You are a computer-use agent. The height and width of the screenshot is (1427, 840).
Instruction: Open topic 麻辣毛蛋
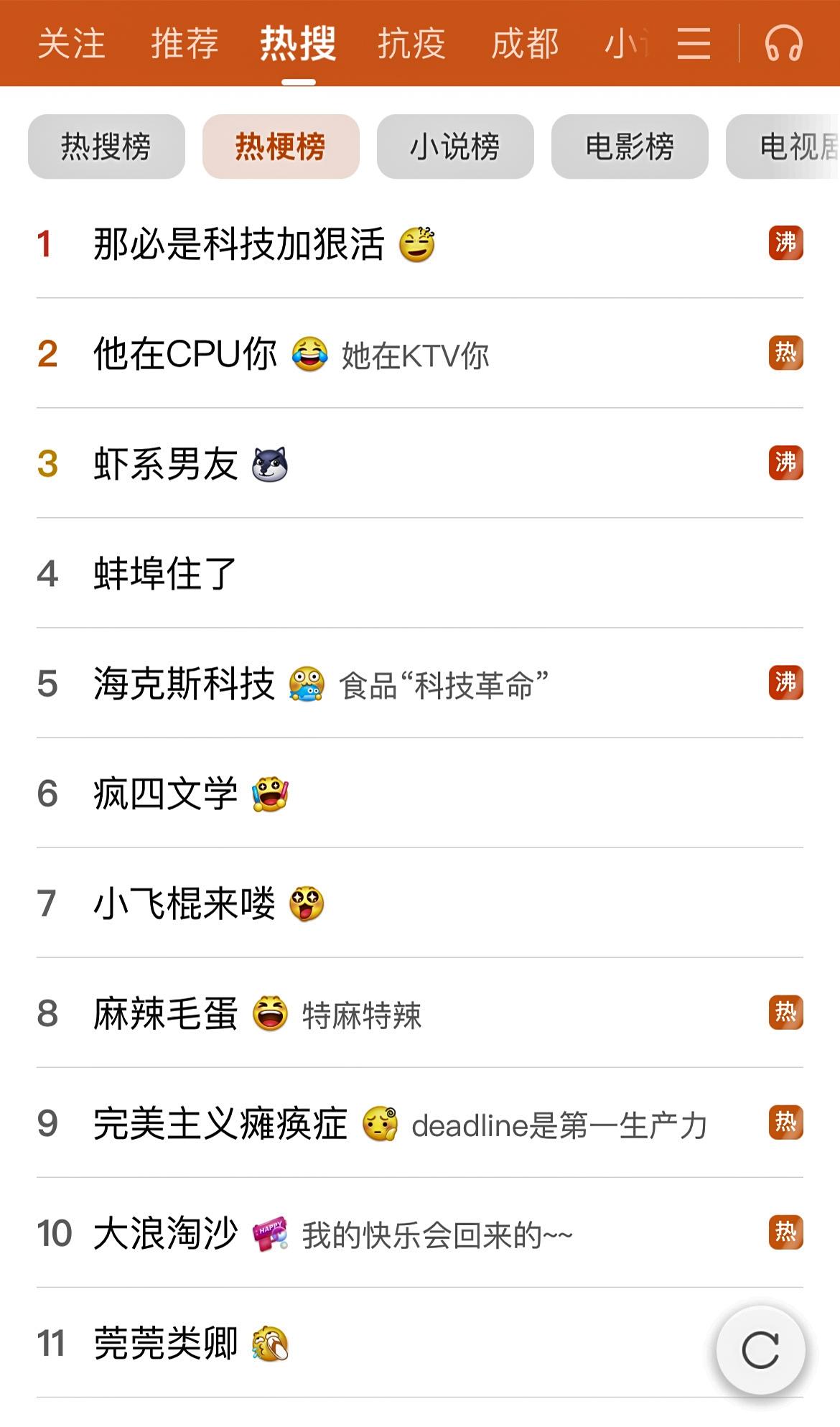419,1013
